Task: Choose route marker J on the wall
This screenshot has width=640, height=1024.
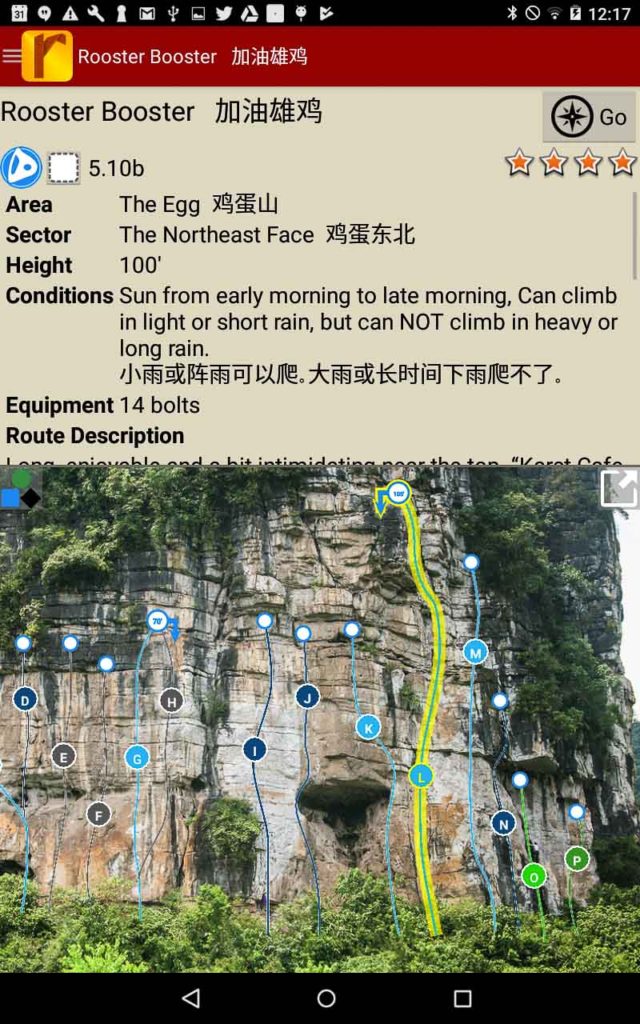Action: (308, 696)
